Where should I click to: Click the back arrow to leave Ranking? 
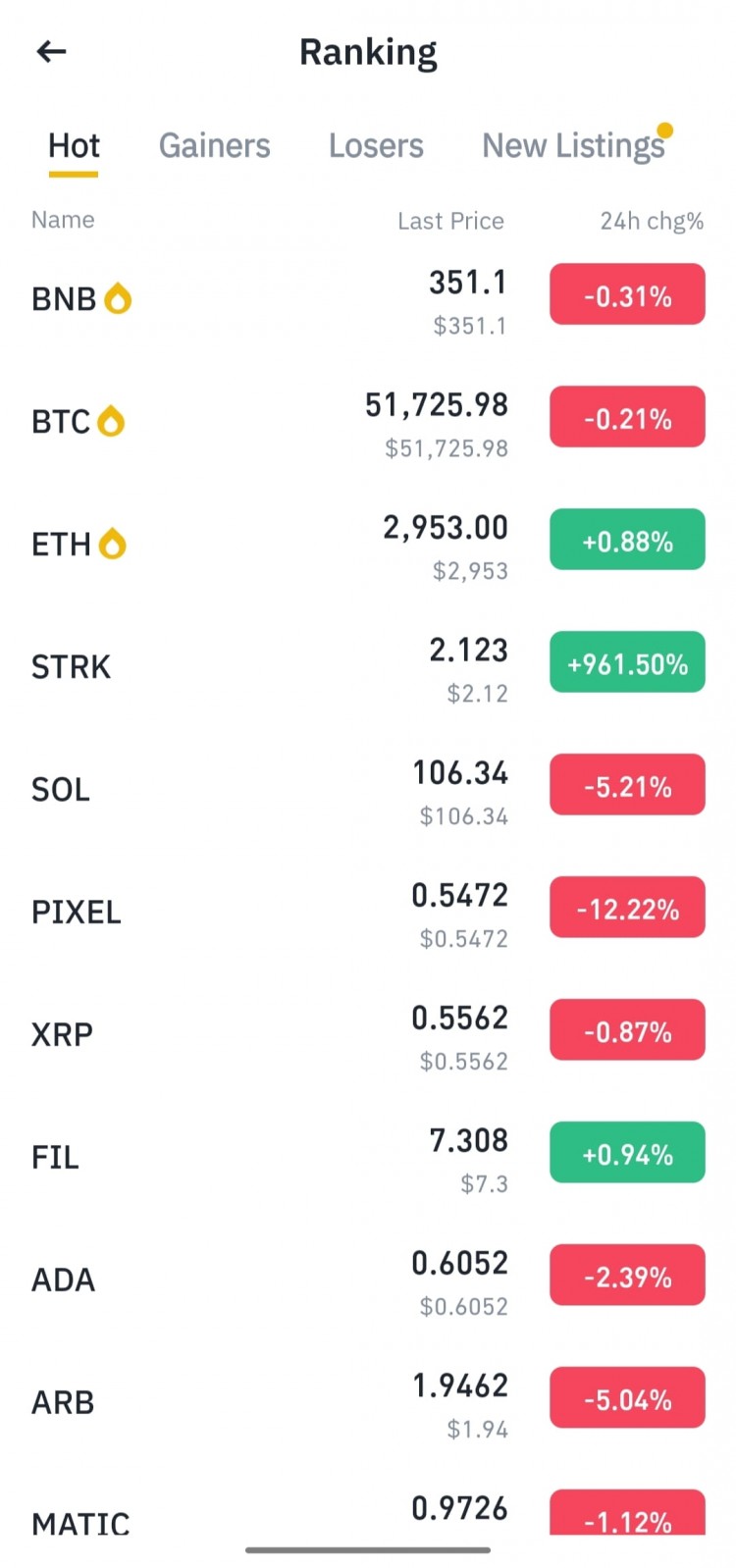51,51
